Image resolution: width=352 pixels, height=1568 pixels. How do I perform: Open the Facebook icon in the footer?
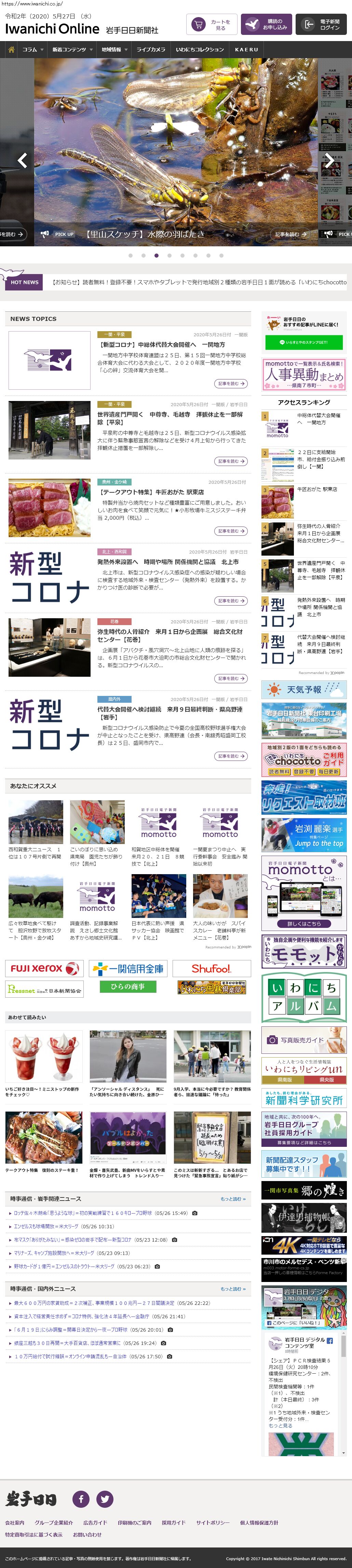81,1499
